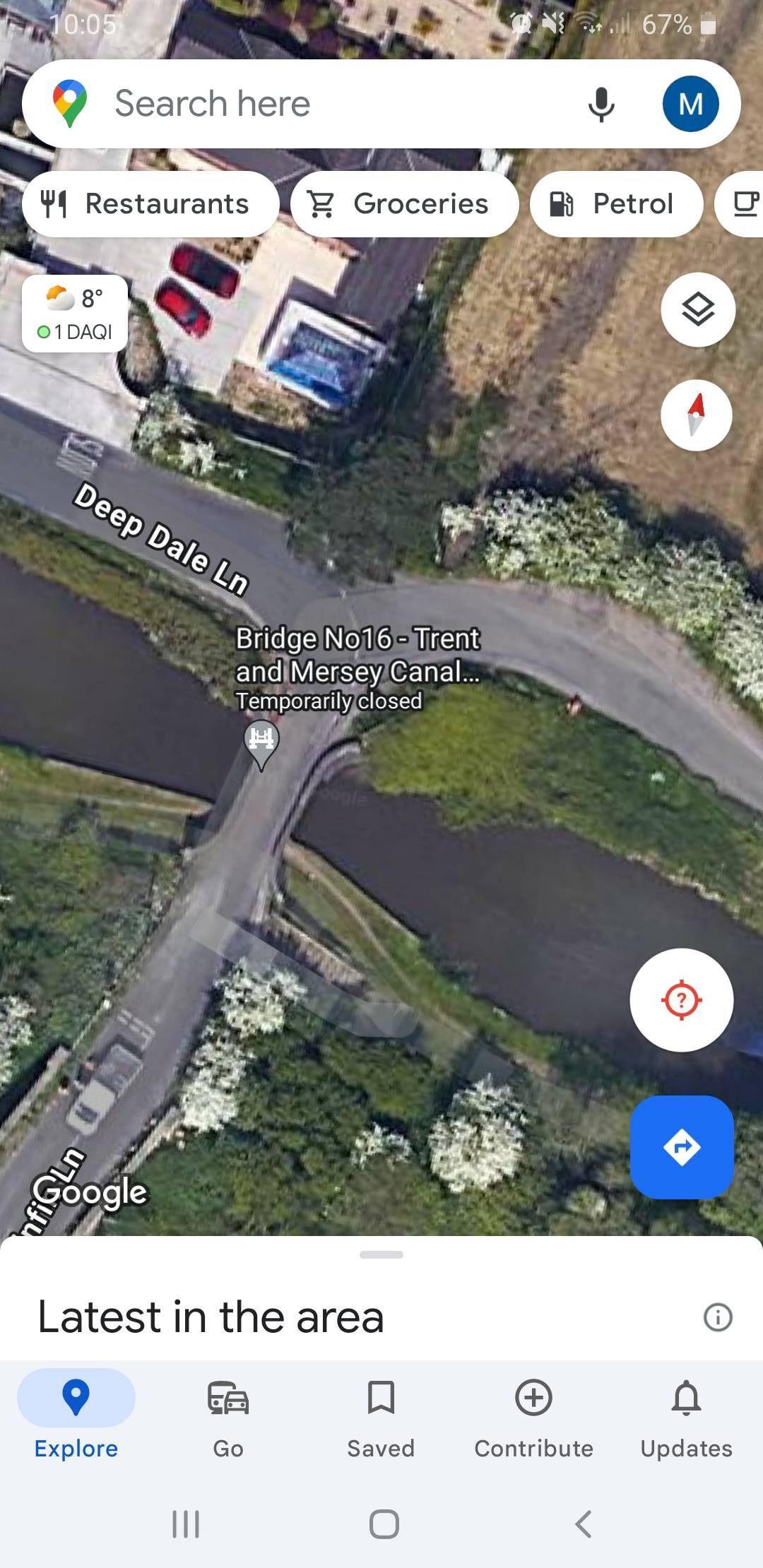Go back using the system back button
The image size is (763, 1568).
click(x=584, y=1524)
